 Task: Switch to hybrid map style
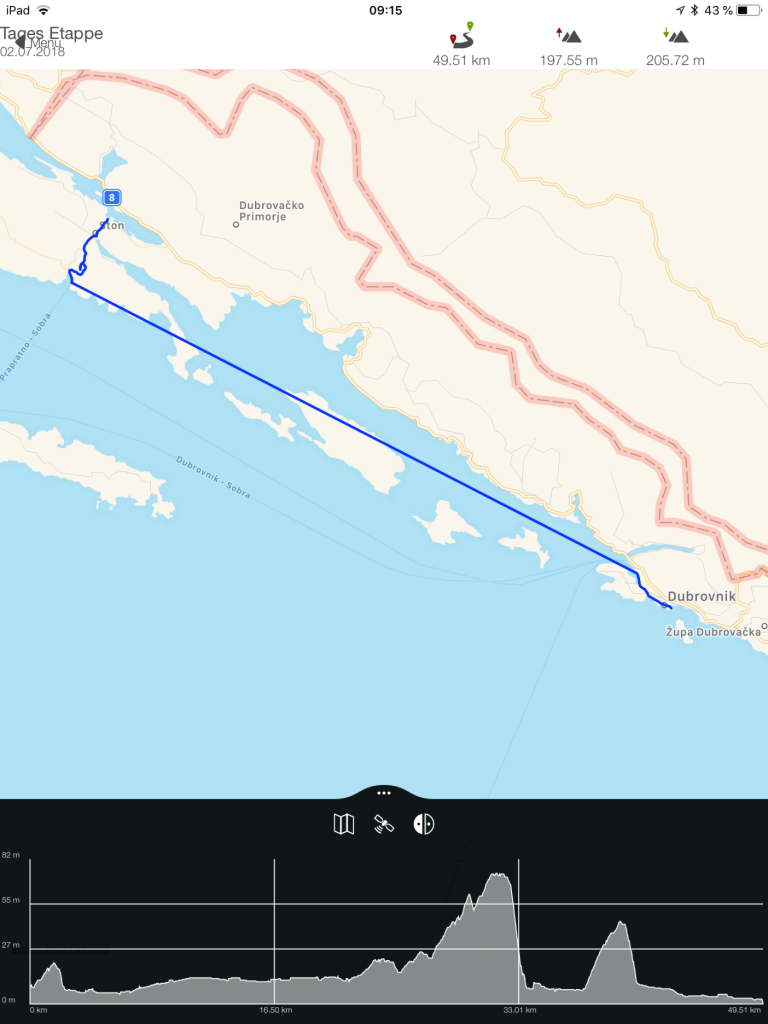pyautogui.click(x=424, y=825)
